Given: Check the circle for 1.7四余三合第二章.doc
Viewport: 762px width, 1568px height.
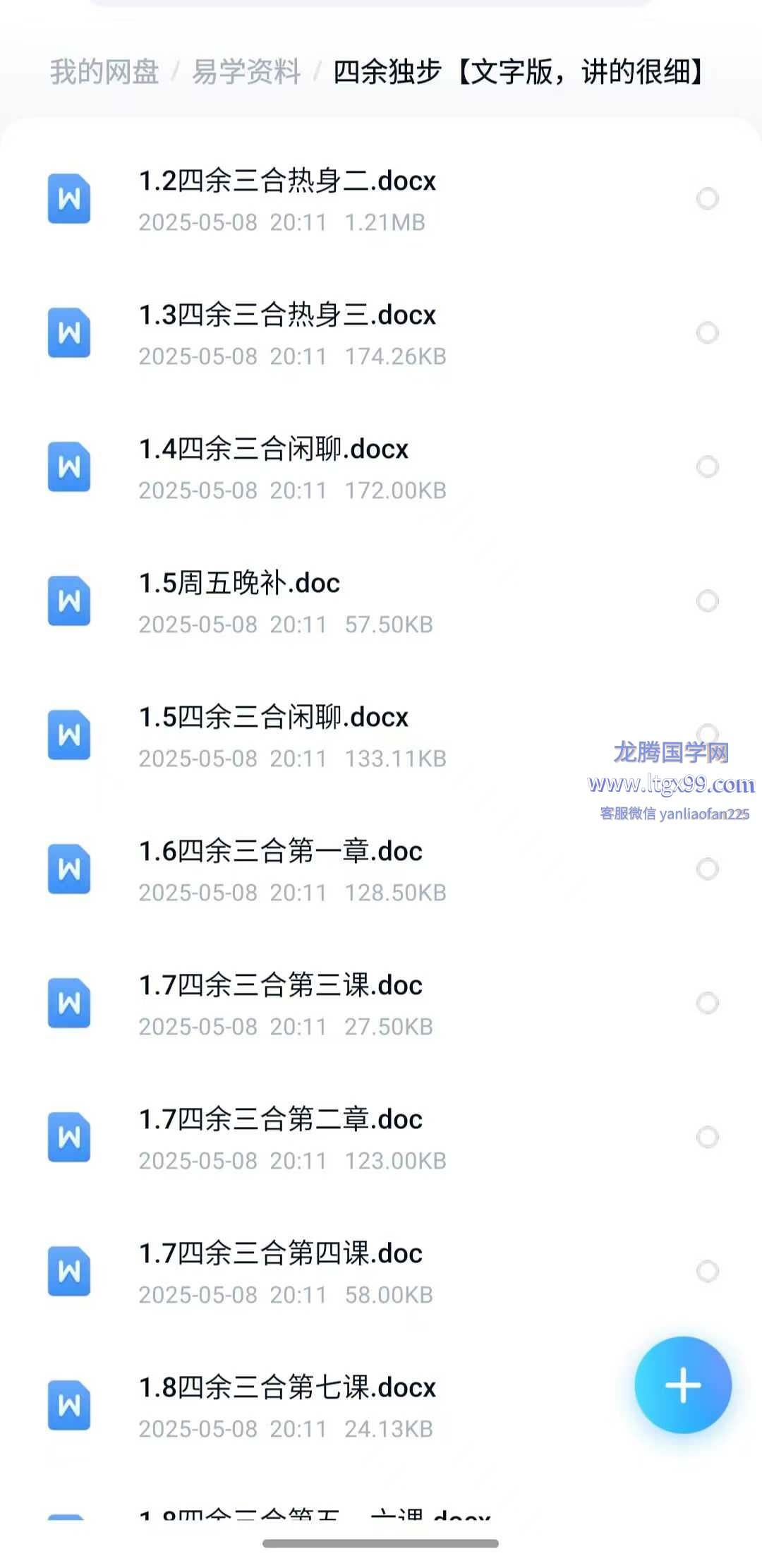Looking at the screenshot, I should pos(708,1137).
